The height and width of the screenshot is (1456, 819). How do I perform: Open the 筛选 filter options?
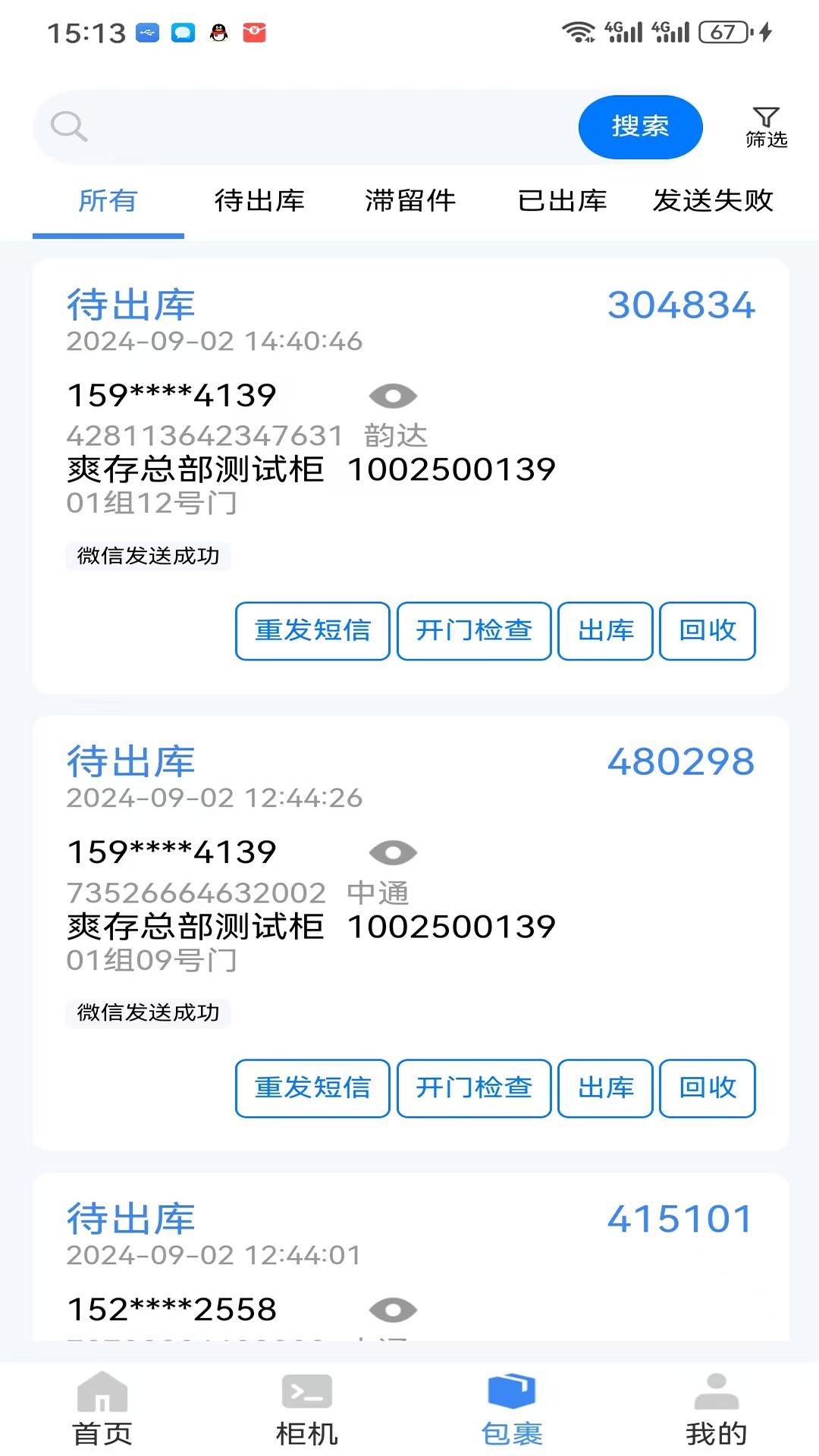coord(766,127)
